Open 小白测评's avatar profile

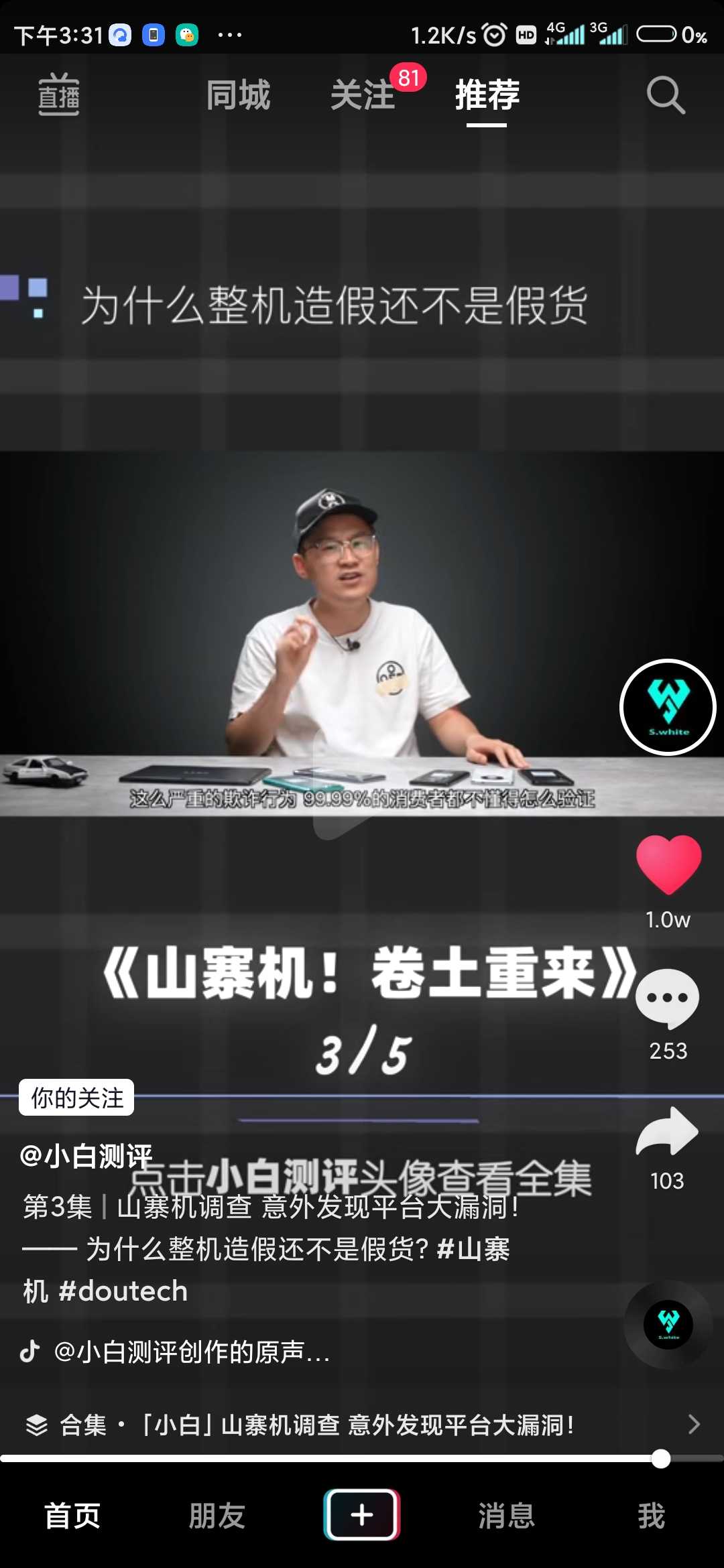point(668,707)
